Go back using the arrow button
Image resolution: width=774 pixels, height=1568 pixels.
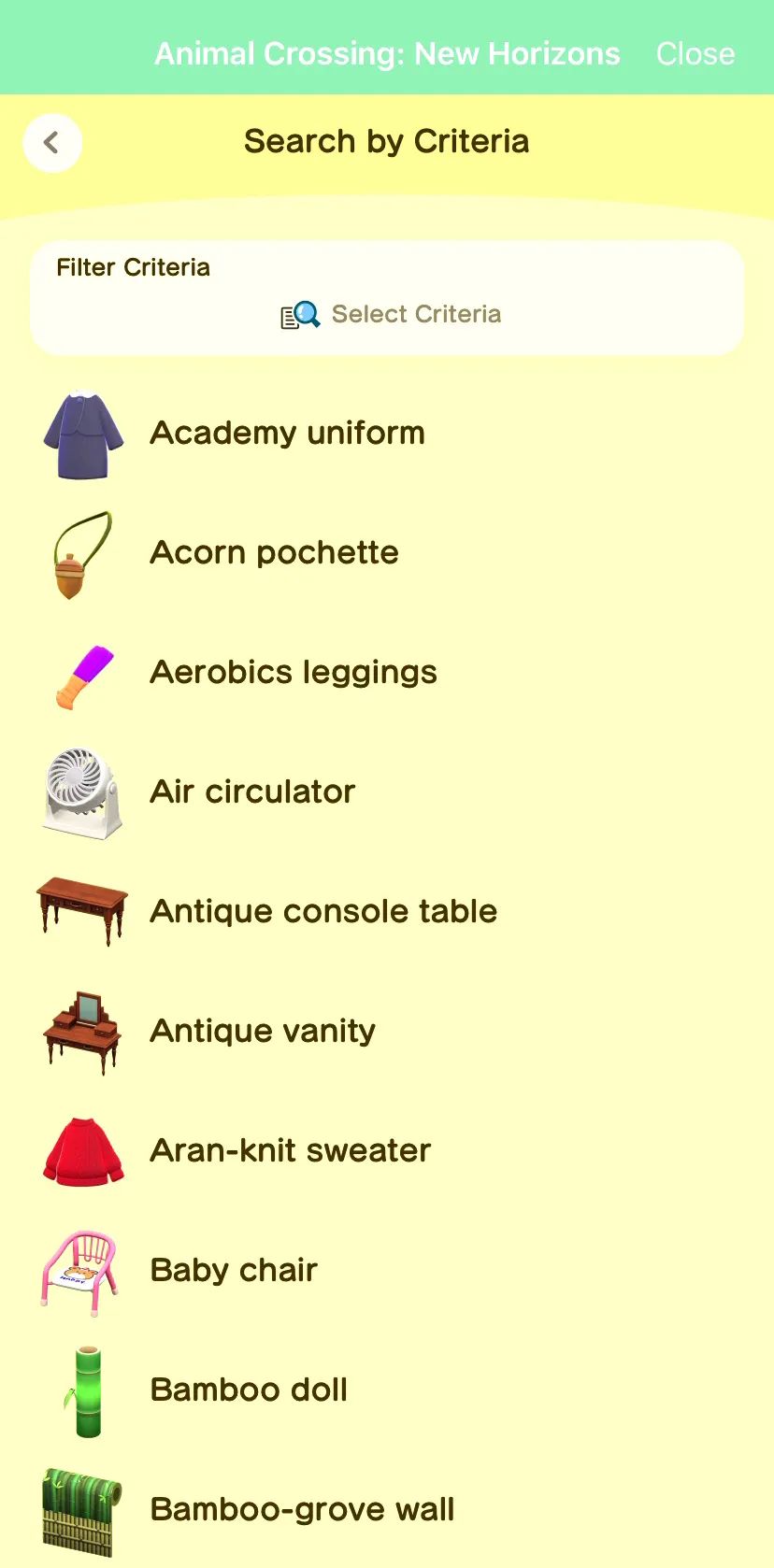coord(52,143)
